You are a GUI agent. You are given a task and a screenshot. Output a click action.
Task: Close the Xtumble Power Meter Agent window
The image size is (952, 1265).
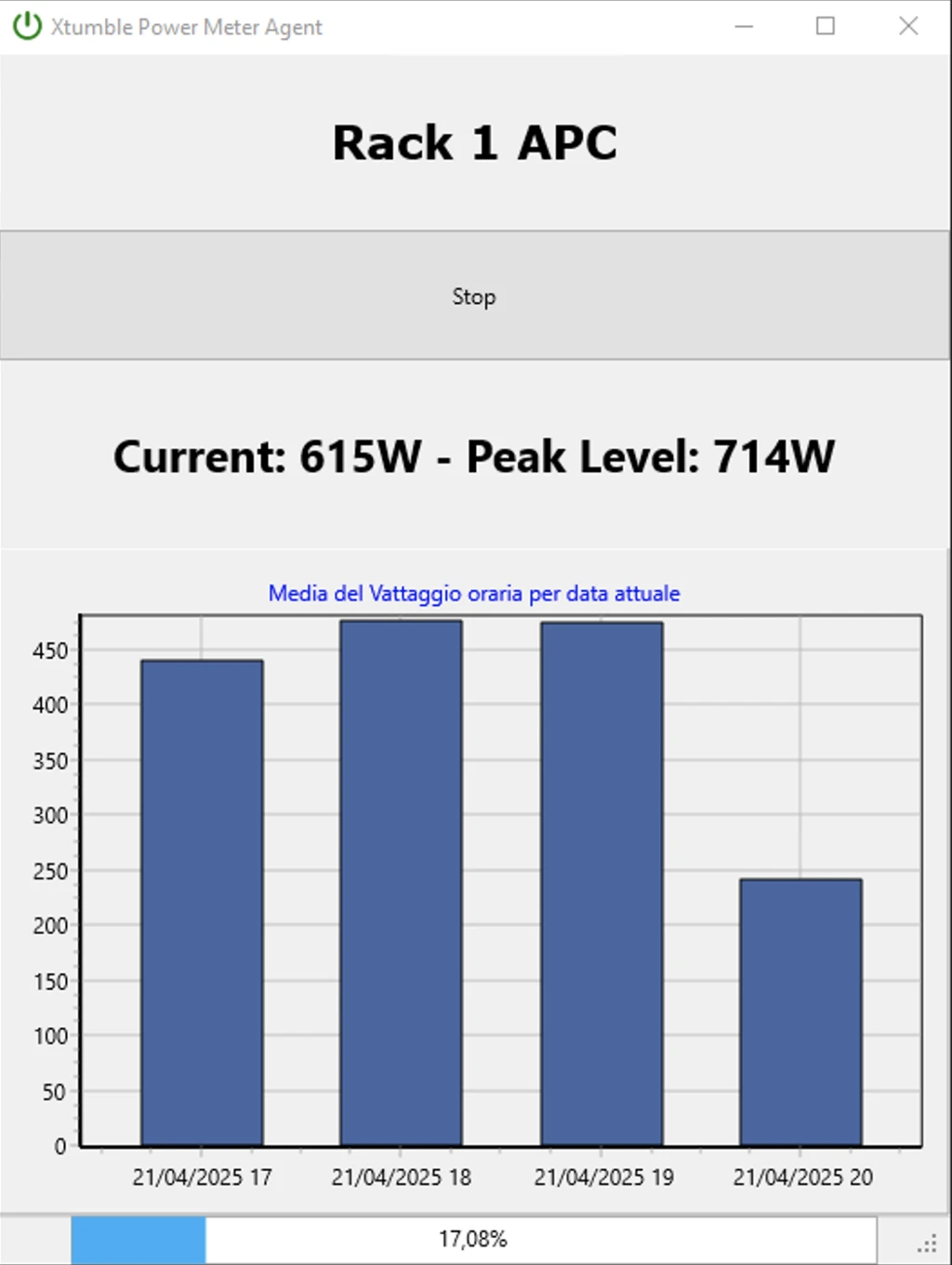[x=908, y=26]
